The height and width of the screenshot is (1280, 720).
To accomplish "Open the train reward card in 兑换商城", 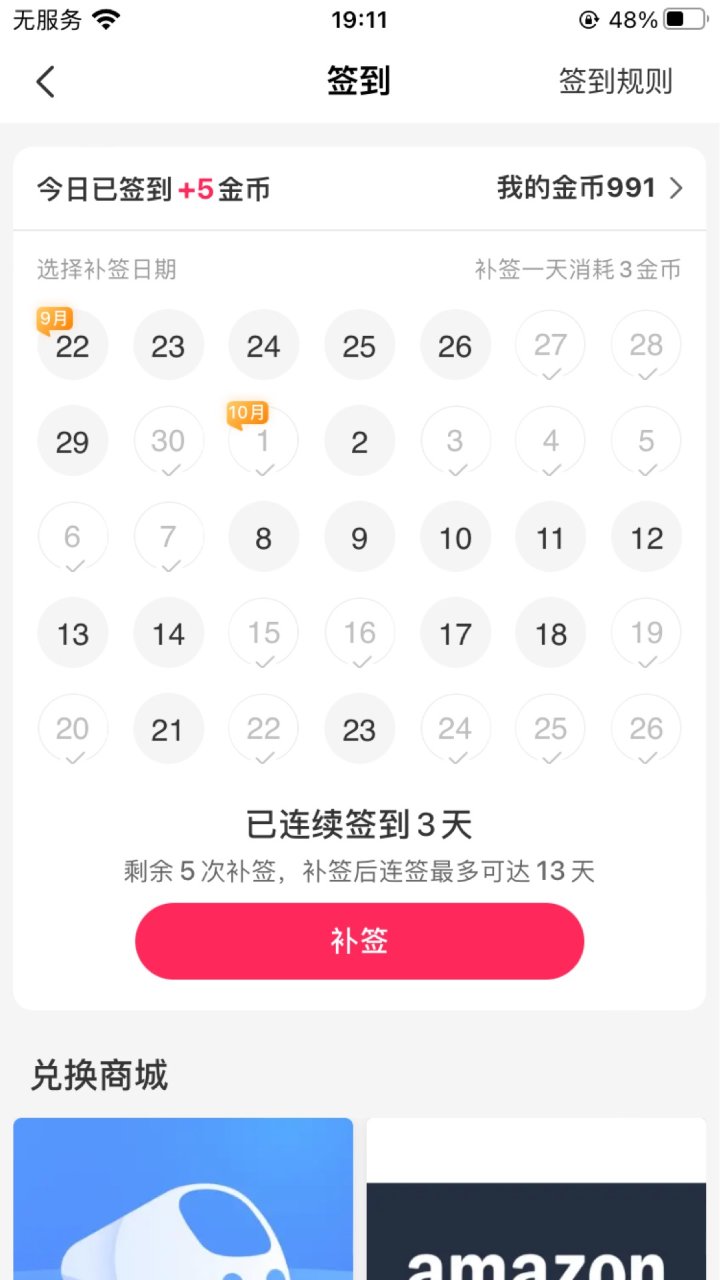I will pyautogui.click(x=183, y=1200).
